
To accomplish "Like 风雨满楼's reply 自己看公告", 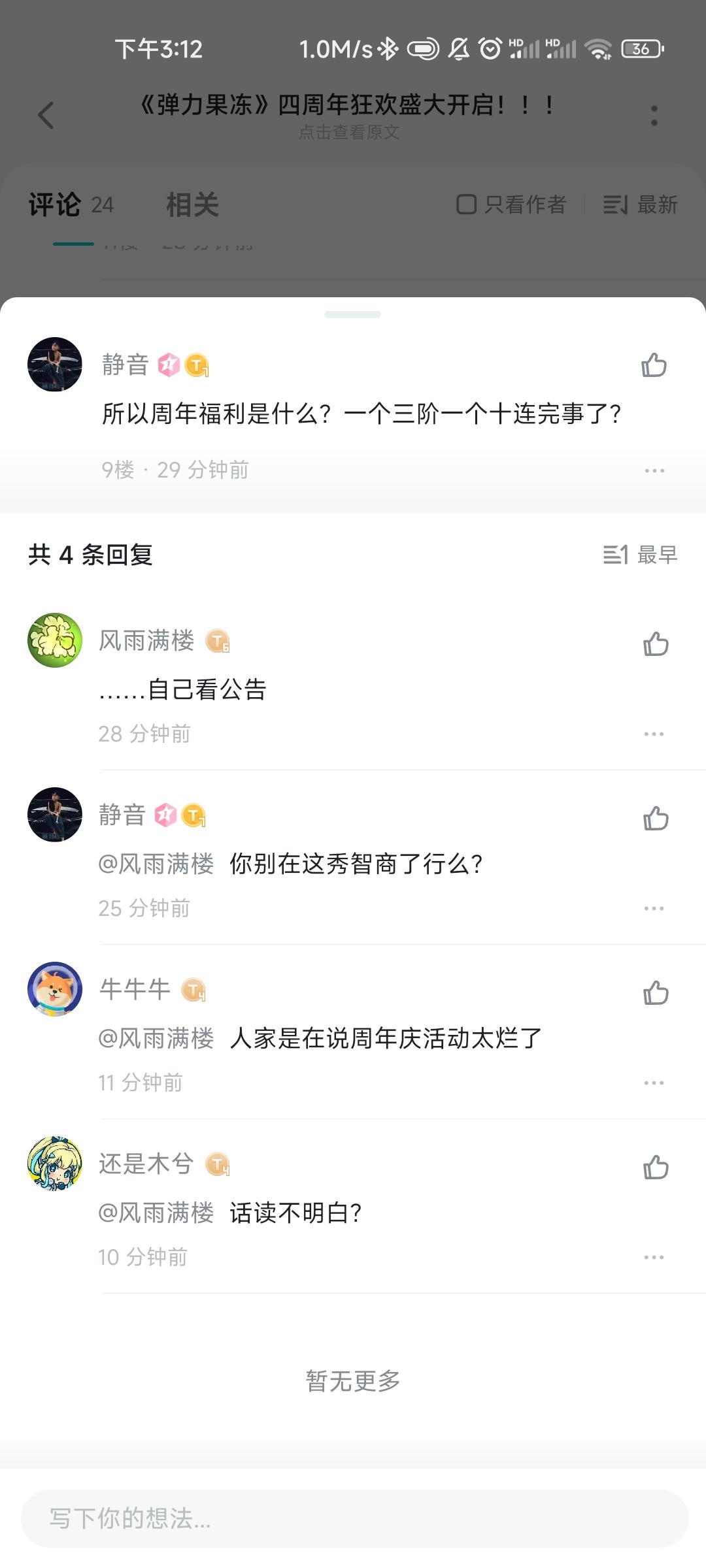I will [x=656, y=644].
